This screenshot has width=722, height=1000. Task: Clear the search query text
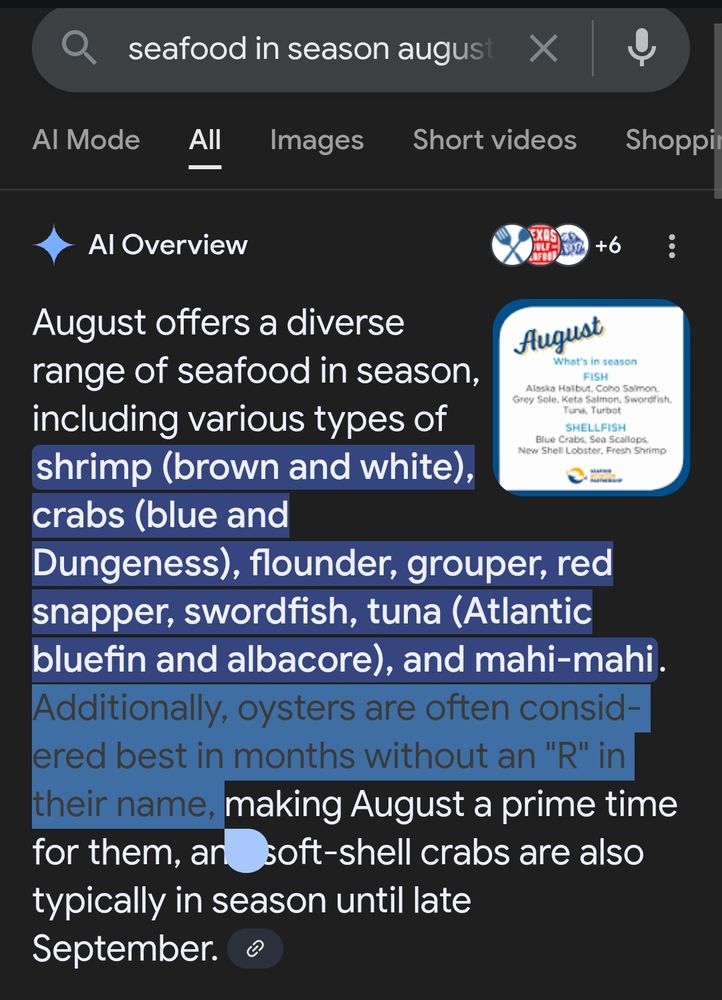click(543, 48)
